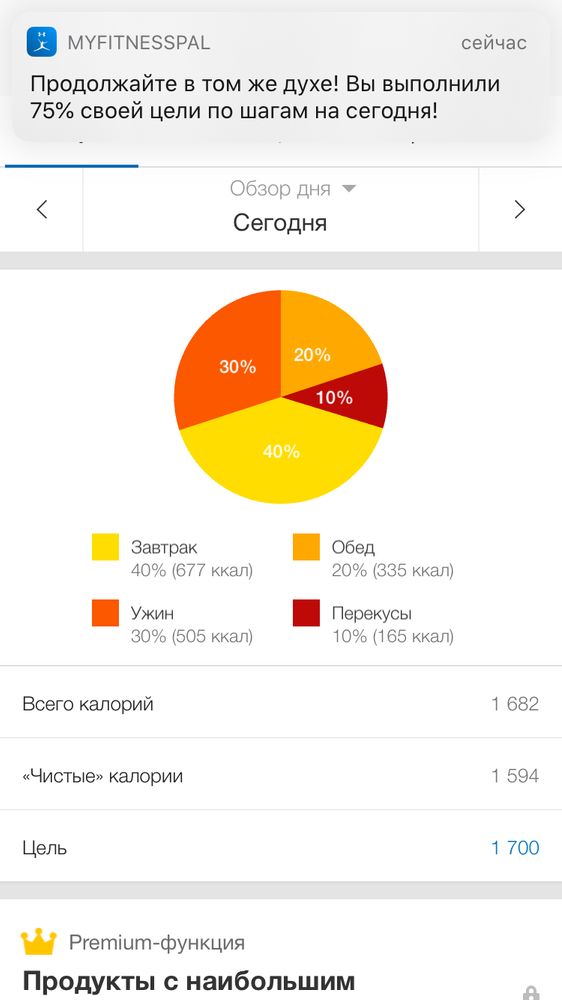562x1000 pixels.
Task: Expand the Обзор дня dropdown
Action: (293, 189)
